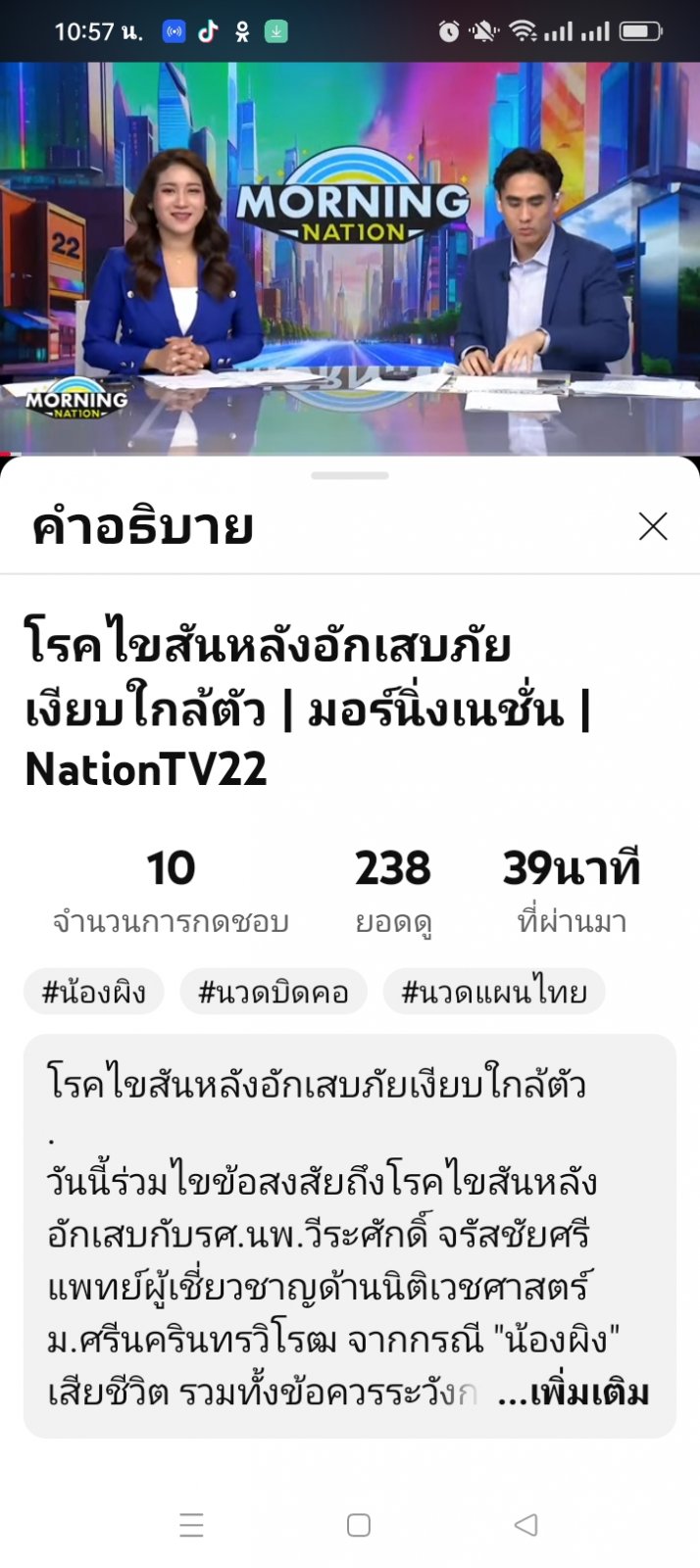Image resolution: width=700 pixels, height=1568 pixels.
Task: Open the #นวดแผนไทย hashtag chip
Action: (x=494, y=992)
